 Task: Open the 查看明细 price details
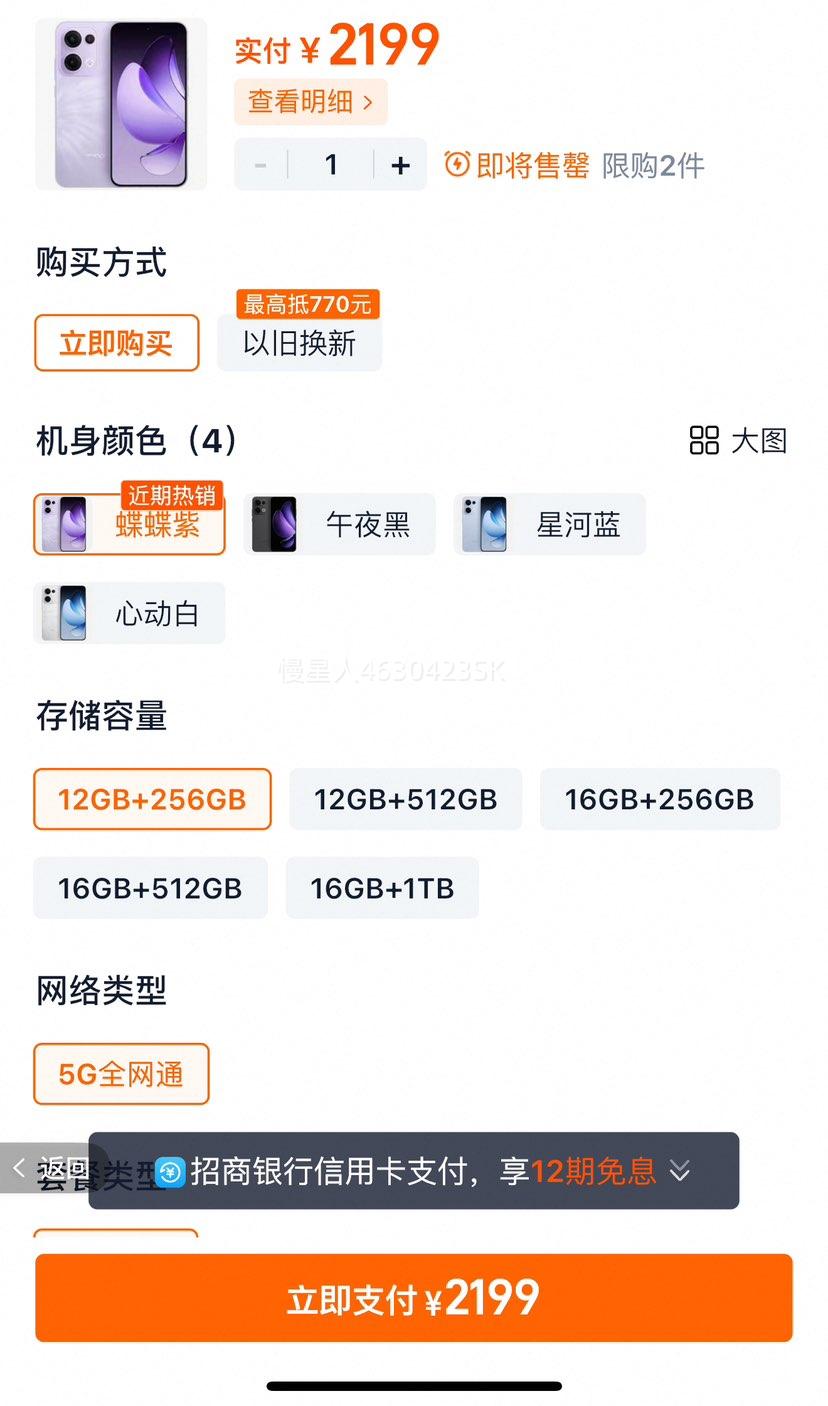[310, 102]
